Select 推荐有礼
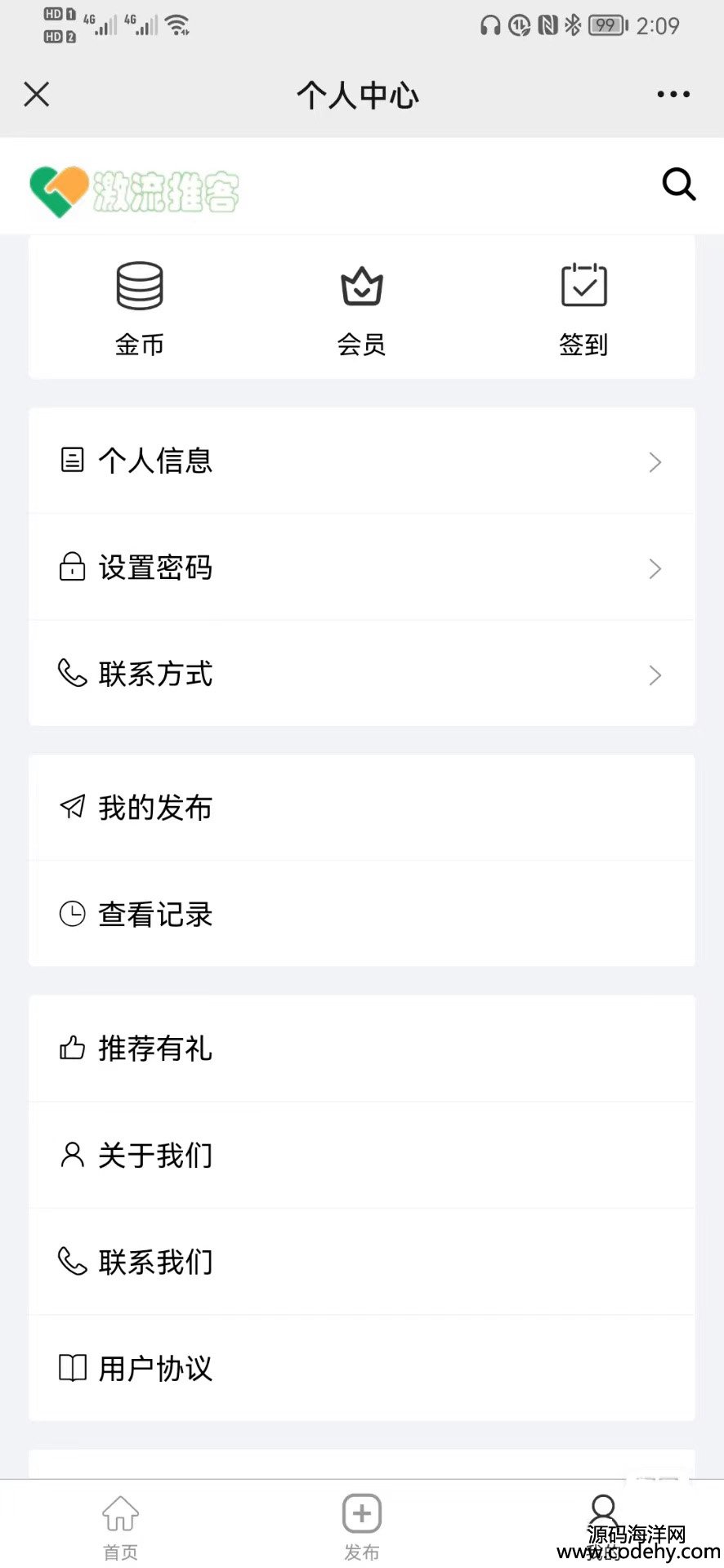Screen dimensions: 724x1568 361,1048
